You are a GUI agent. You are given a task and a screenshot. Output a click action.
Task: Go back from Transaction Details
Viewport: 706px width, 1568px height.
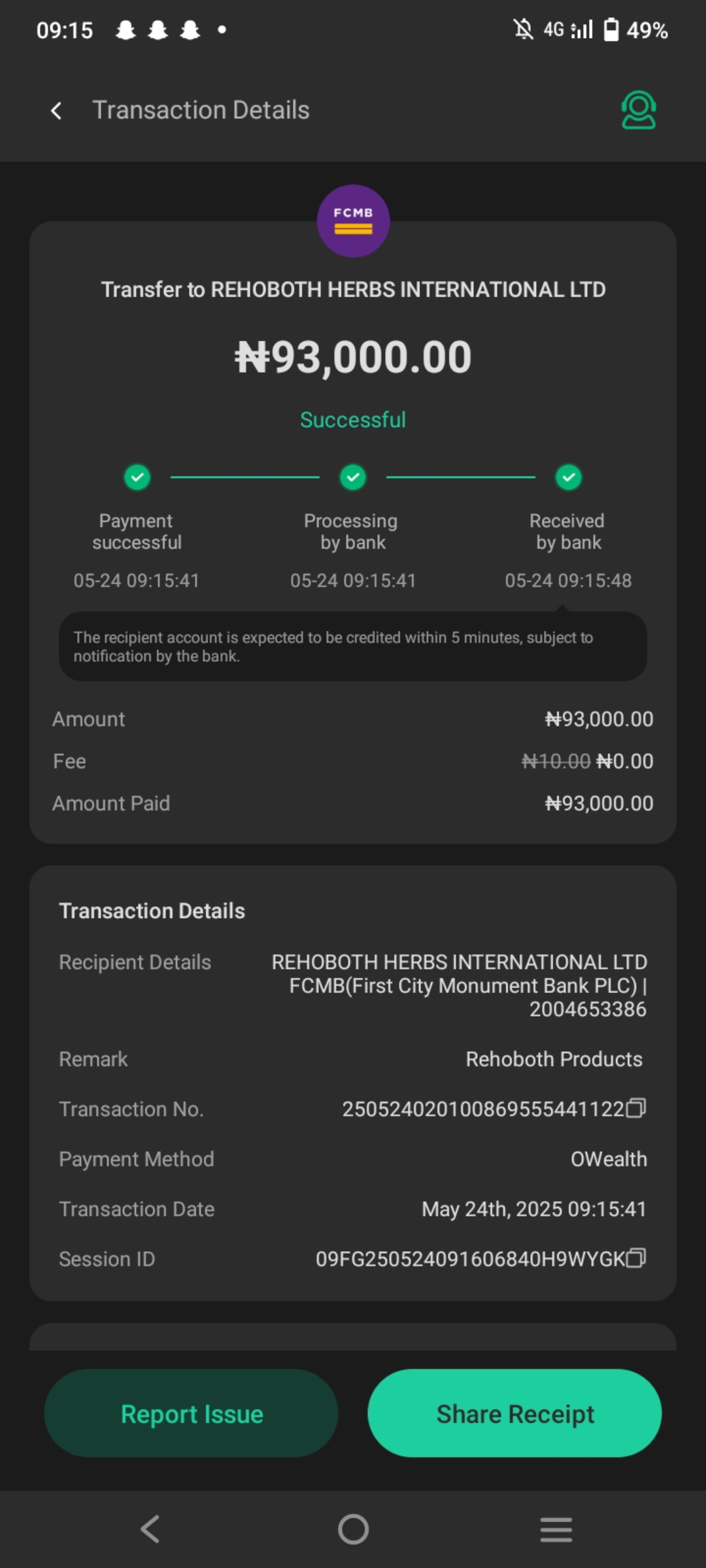click(57, 111)
